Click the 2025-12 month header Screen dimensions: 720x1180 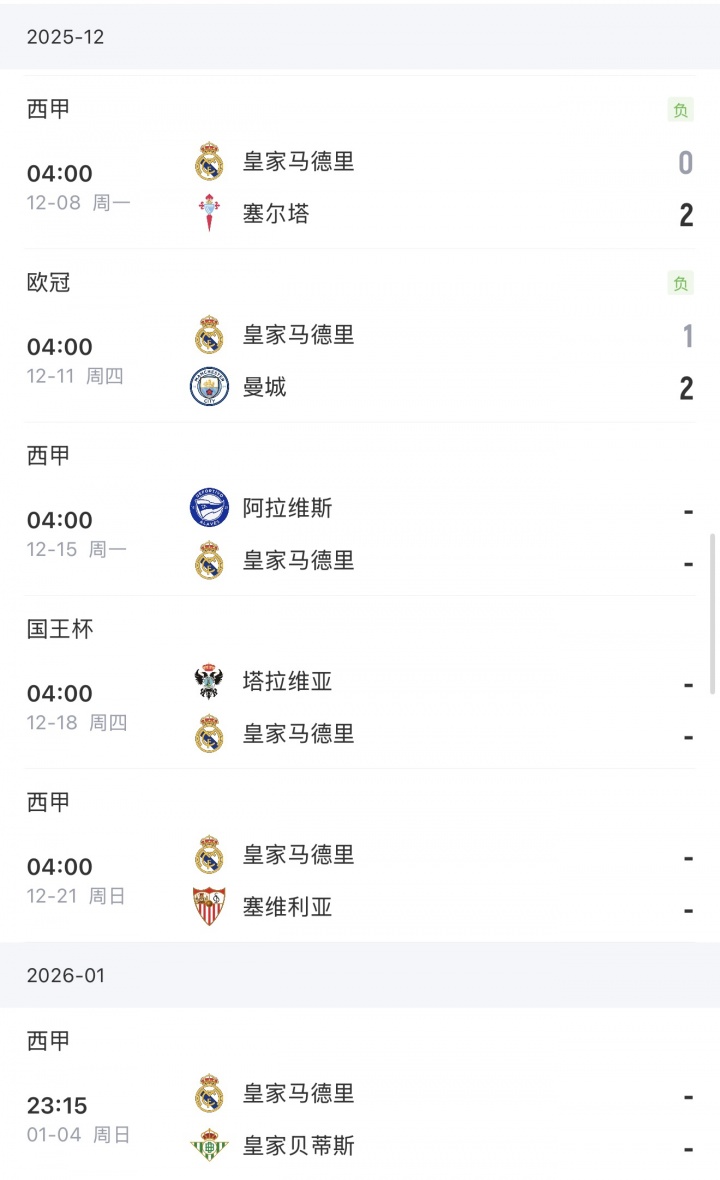point(63,38)
